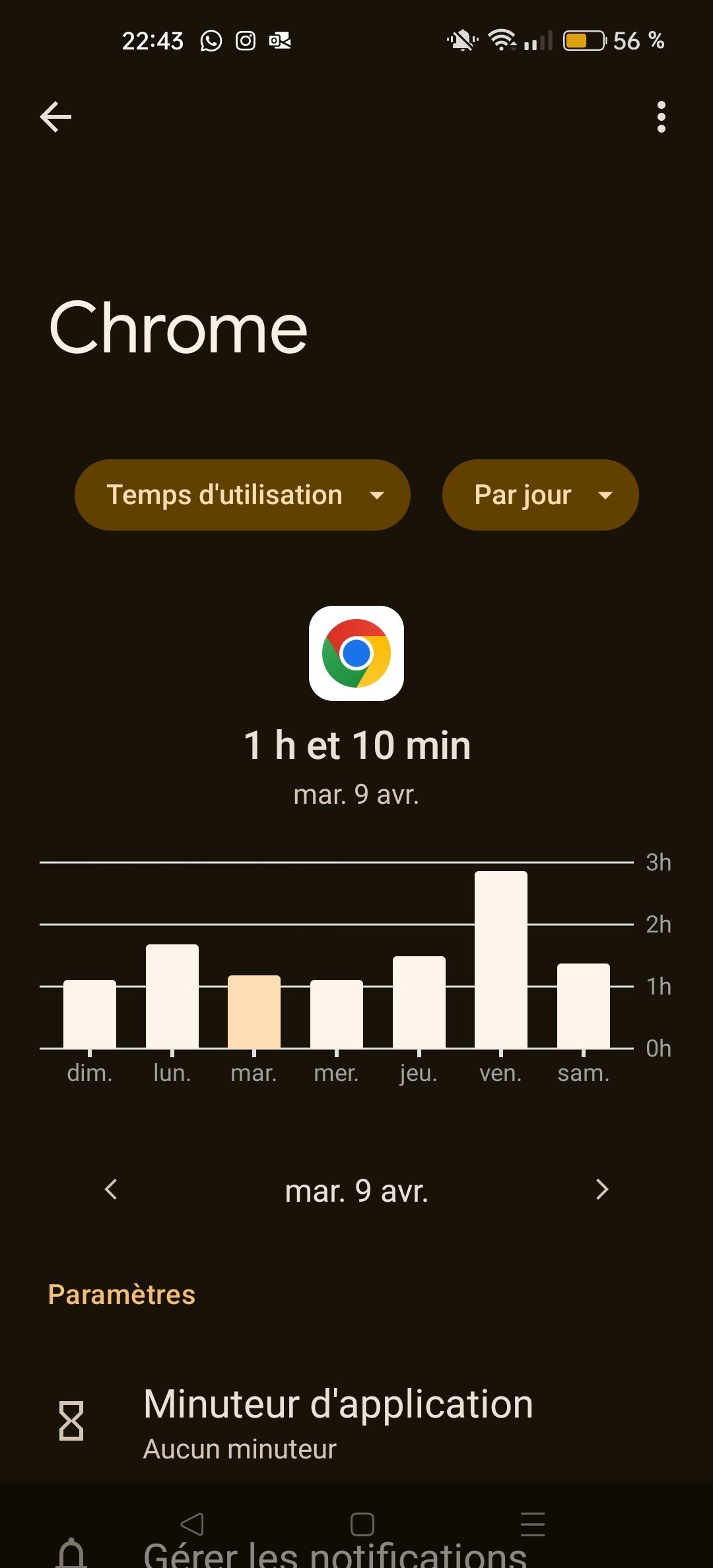Tap the system home button
This screenshot has height=1568, width=713.
coord(362,1524)
